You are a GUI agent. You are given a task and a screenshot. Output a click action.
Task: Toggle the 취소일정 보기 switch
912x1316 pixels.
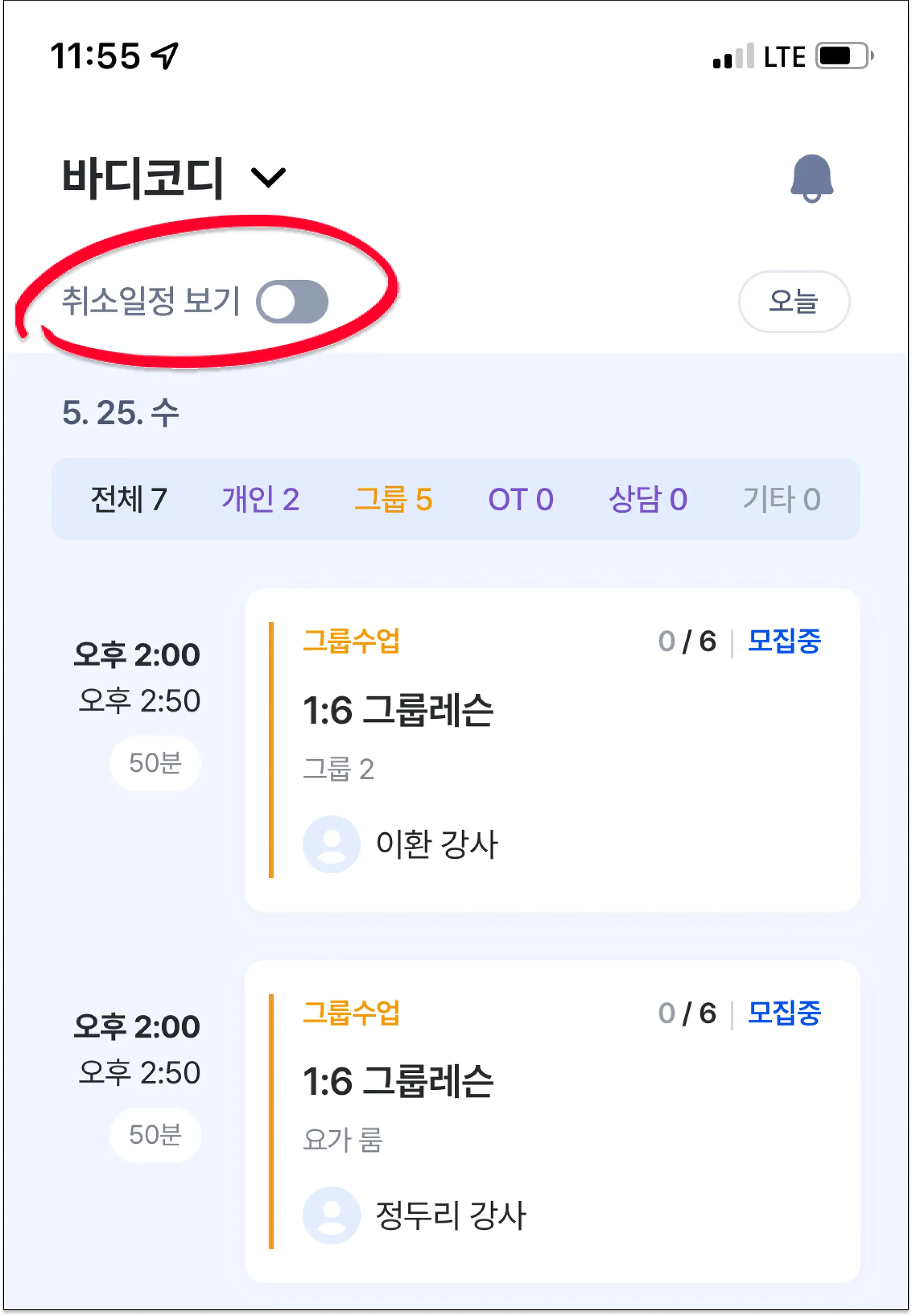(292, 301)
